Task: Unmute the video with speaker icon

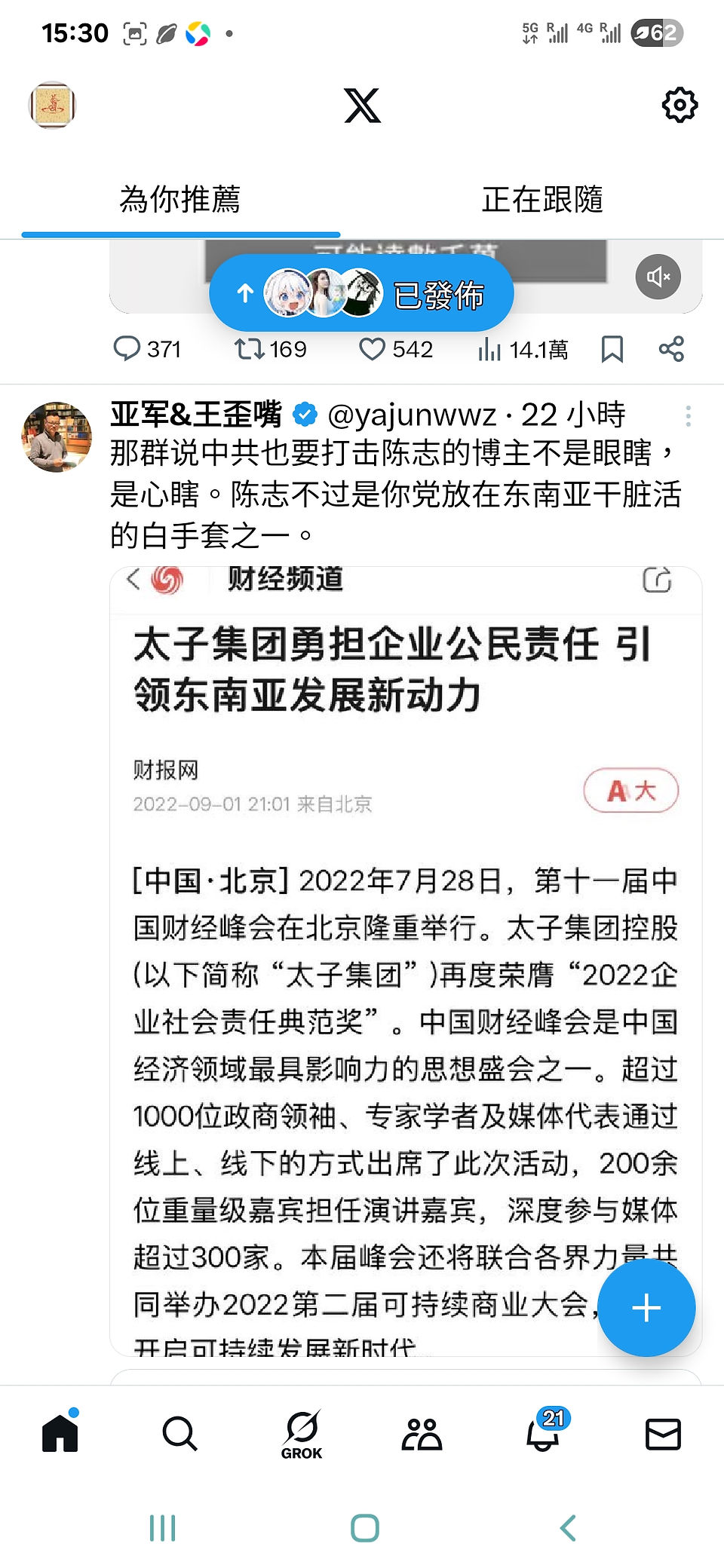Action: [x=658, y=277]
